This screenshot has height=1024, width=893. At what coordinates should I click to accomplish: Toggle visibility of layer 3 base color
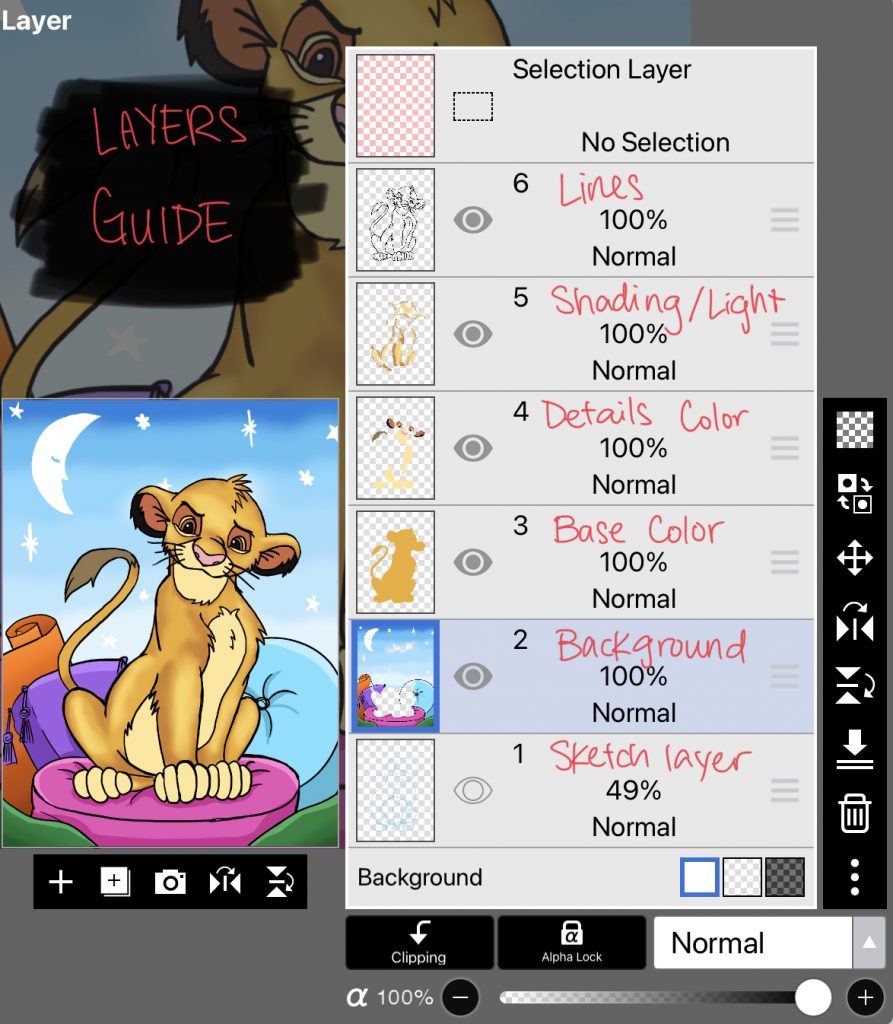(x=473, y=562)
